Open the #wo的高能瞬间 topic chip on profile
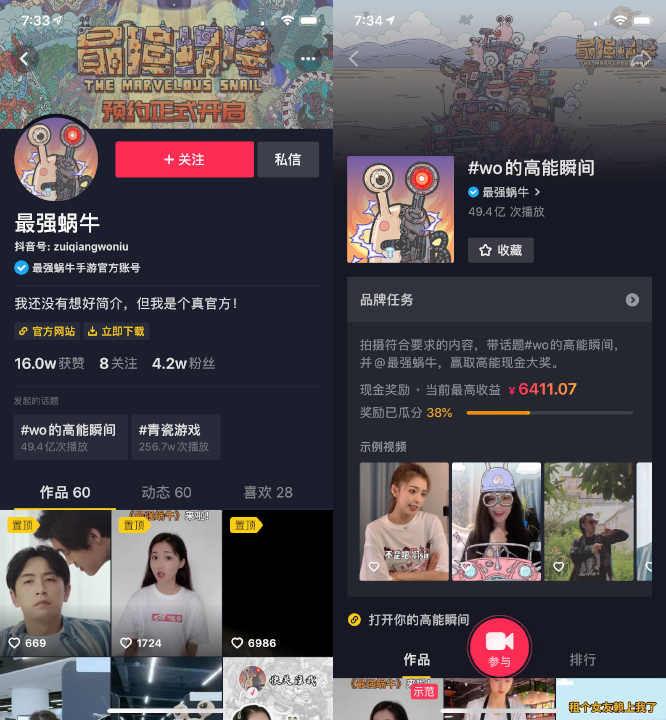The width and height of the screenshot is (666, 720). 70,437
